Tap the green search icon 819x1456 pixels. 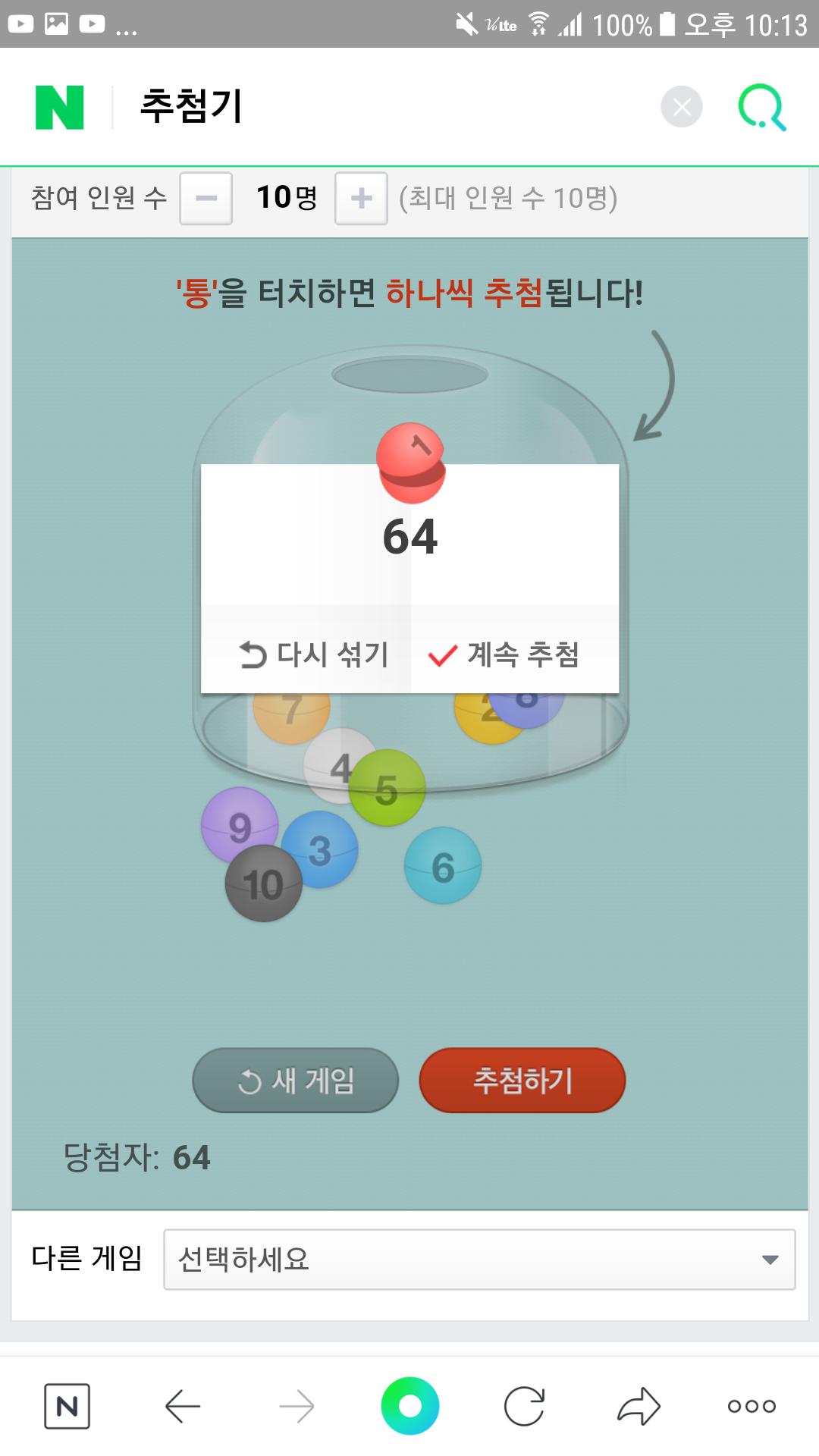(761, 107)
